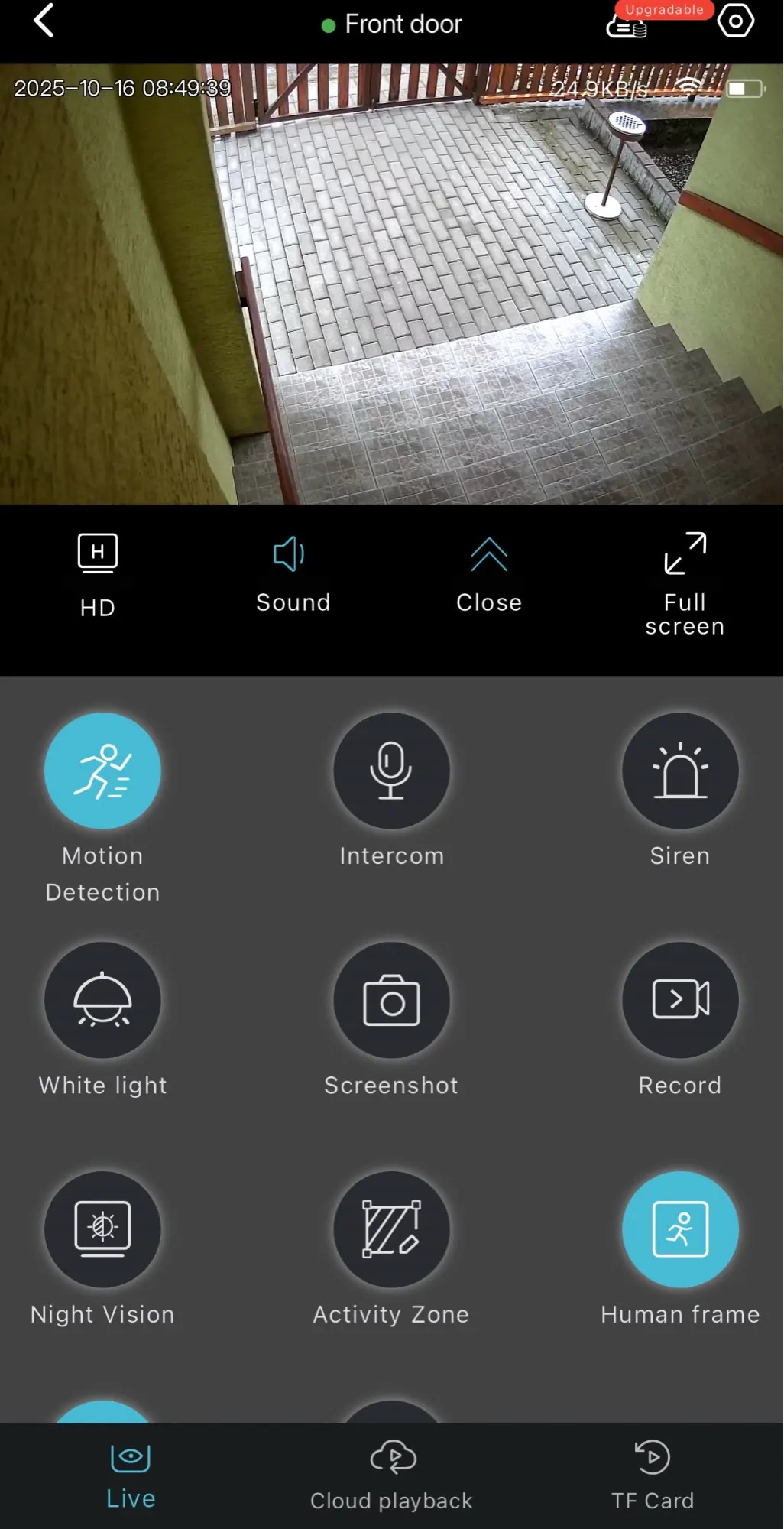Switch to the TF Card tab

[x=653, y=1477]
